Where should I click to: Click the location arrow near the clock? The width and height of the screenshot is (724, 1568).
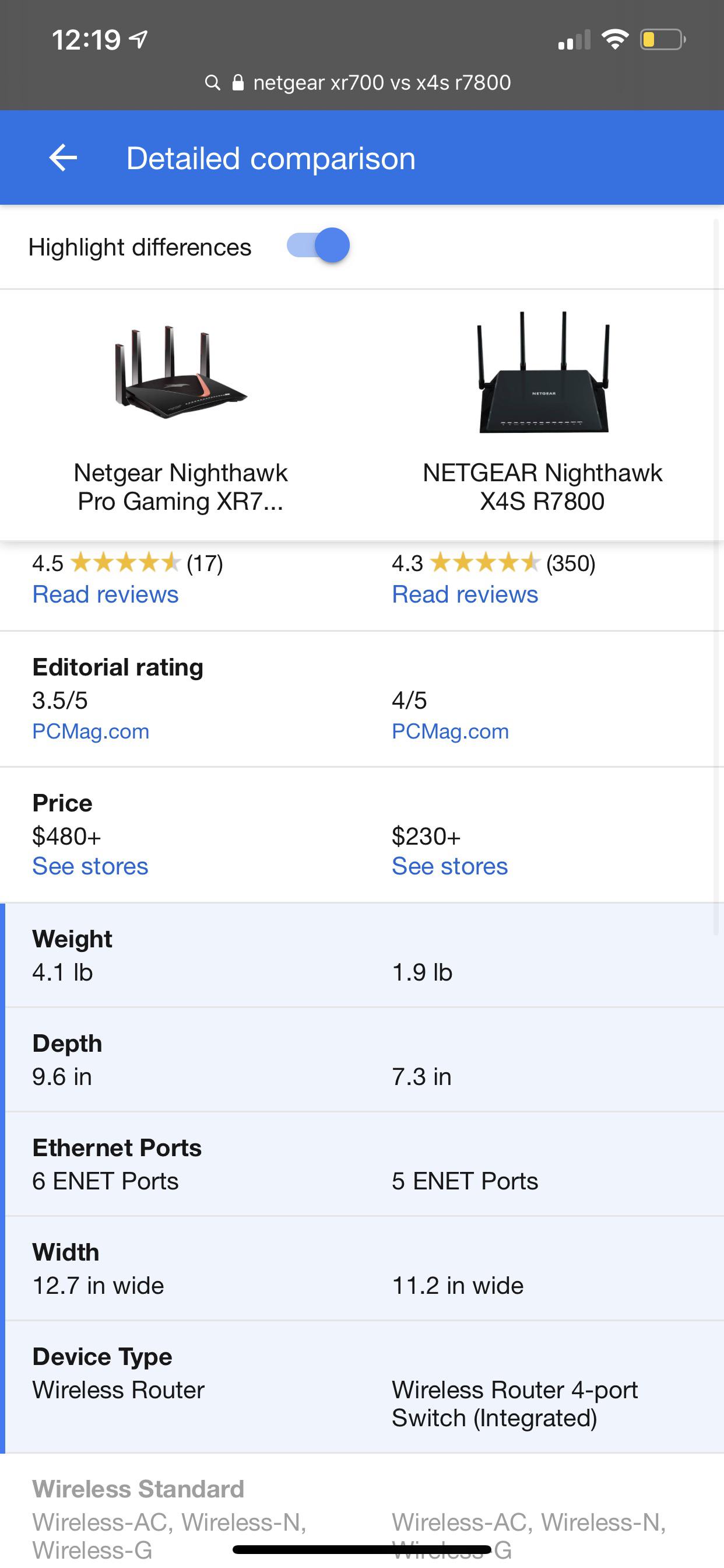pyautogui.click(x=138, y=38)
